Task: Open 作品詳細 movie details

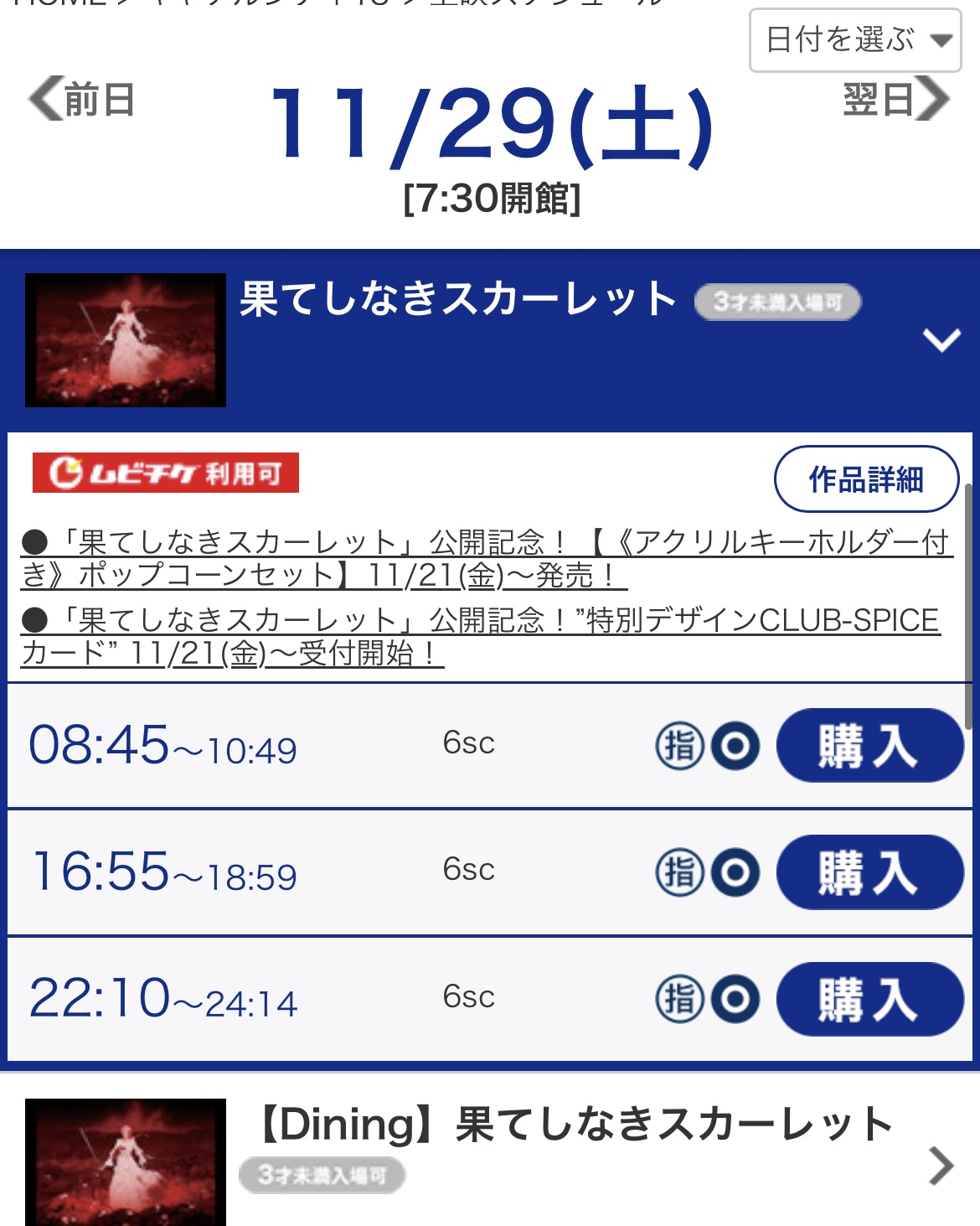Action: [866, 479]
